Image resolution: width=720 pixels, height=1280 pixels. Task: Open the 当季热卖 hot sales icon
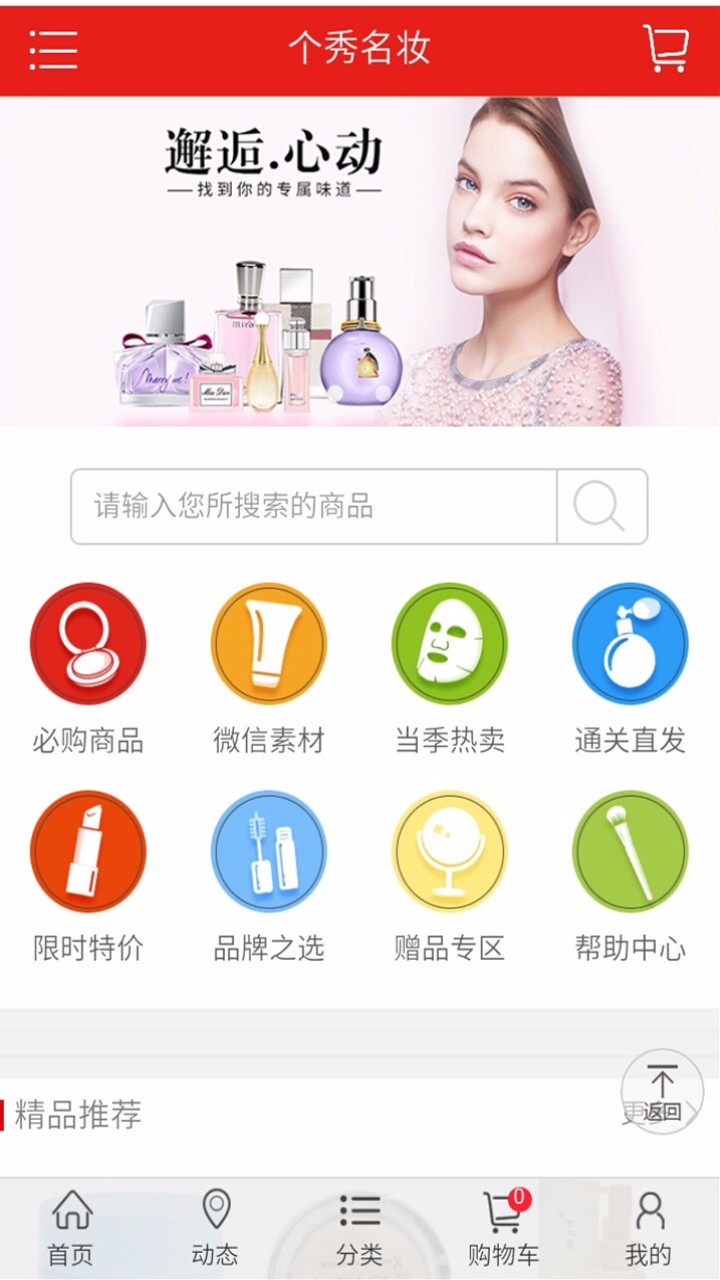pos(449,643)
